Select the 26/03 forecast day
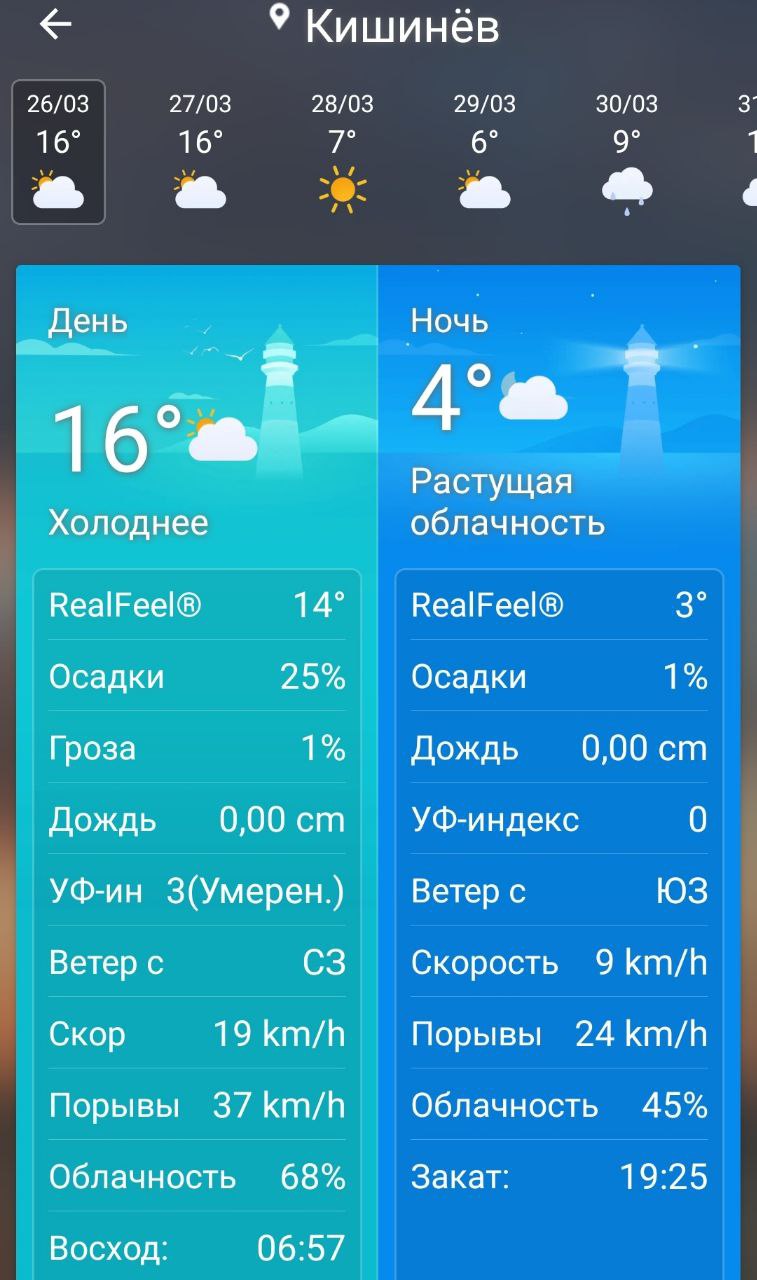Screen dimensions: 757x1280 point(58,151)
